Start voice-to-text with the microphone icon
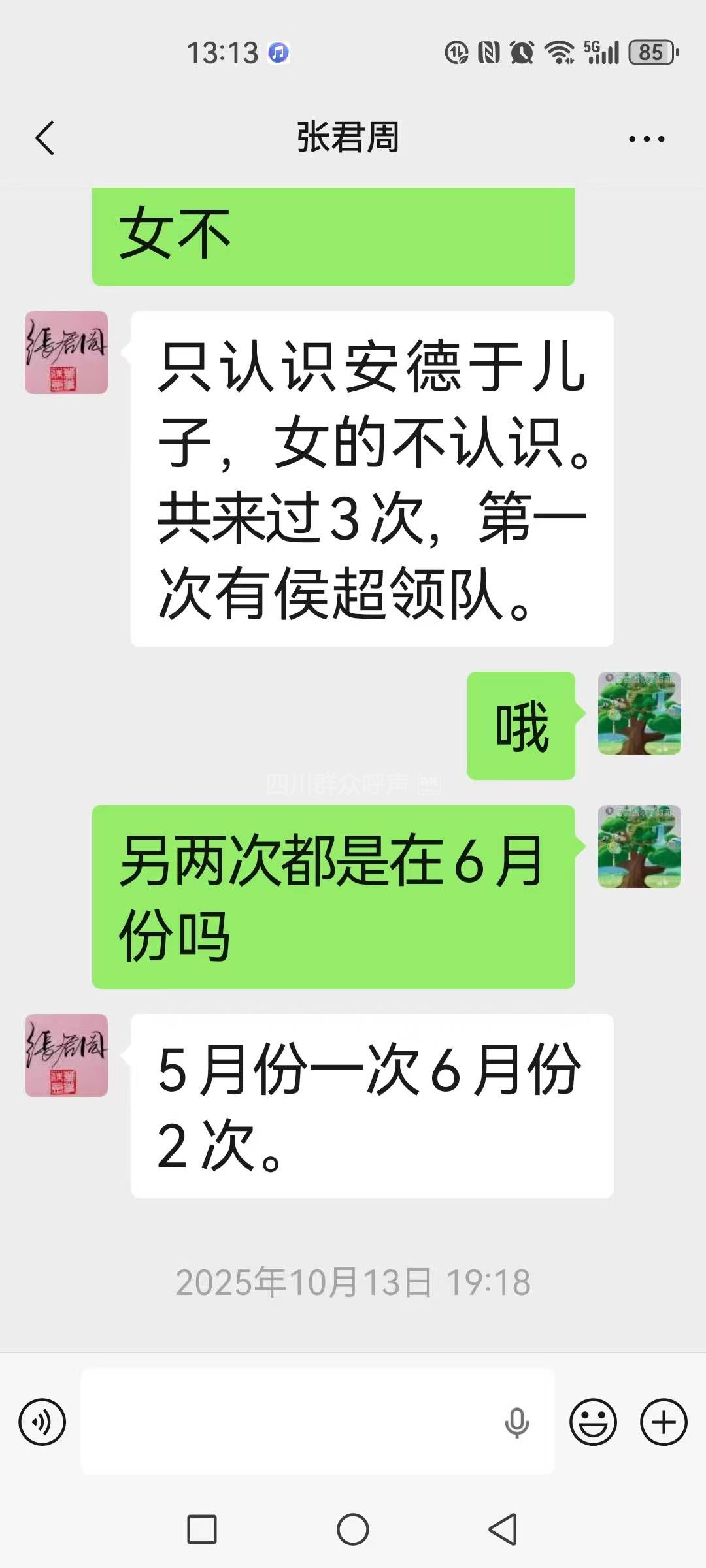This screenshot has height=1568, width=706. click(516, 1422)
